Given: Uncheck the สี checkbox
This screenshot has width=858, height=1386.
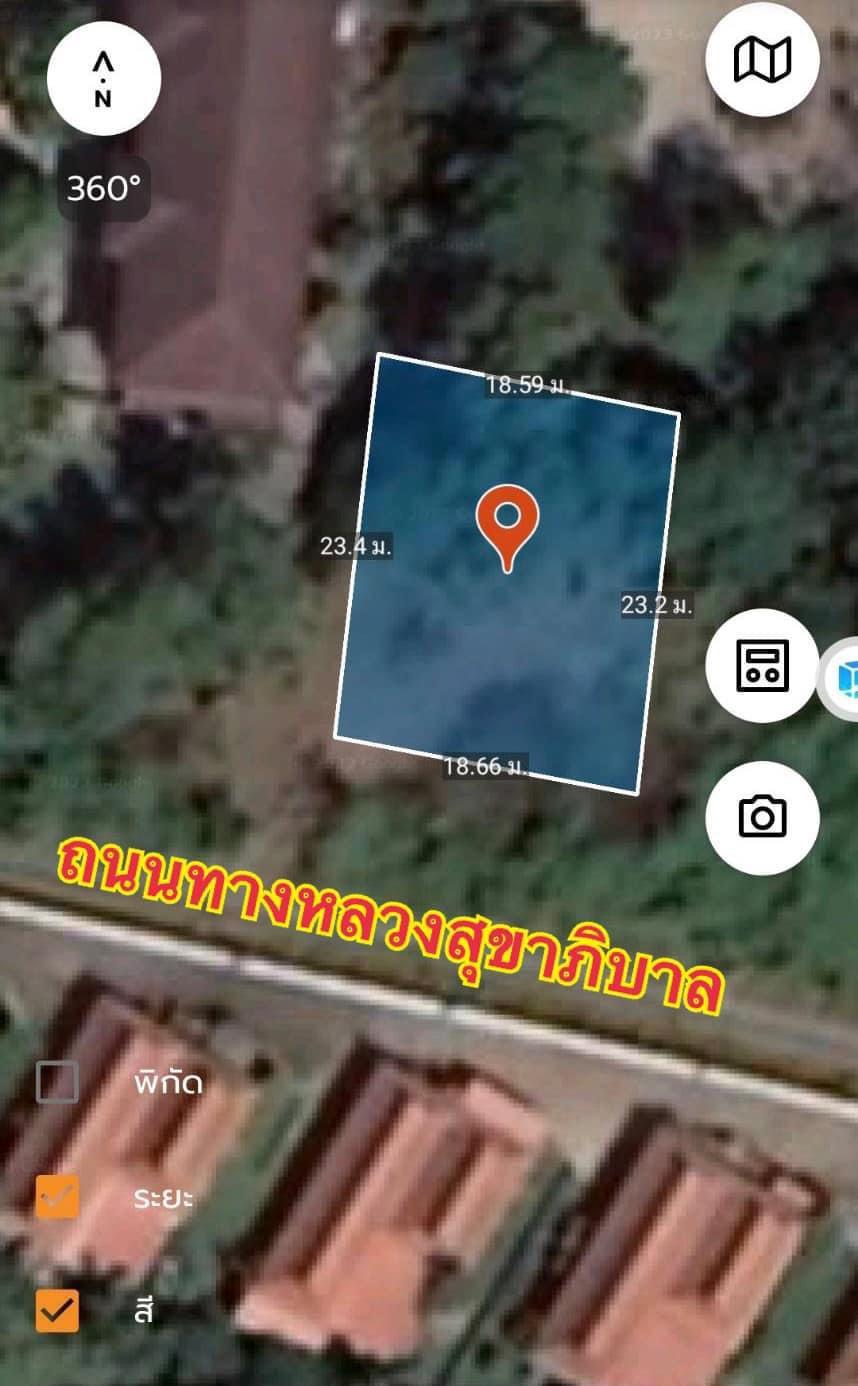Looking at the screenshot, I should click(x=57, y=1311).
